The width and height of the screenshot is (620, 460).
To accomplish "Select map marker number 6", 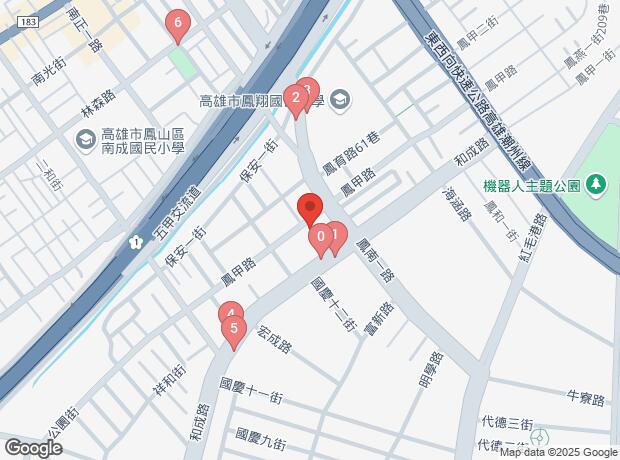I will coord(178,23).
